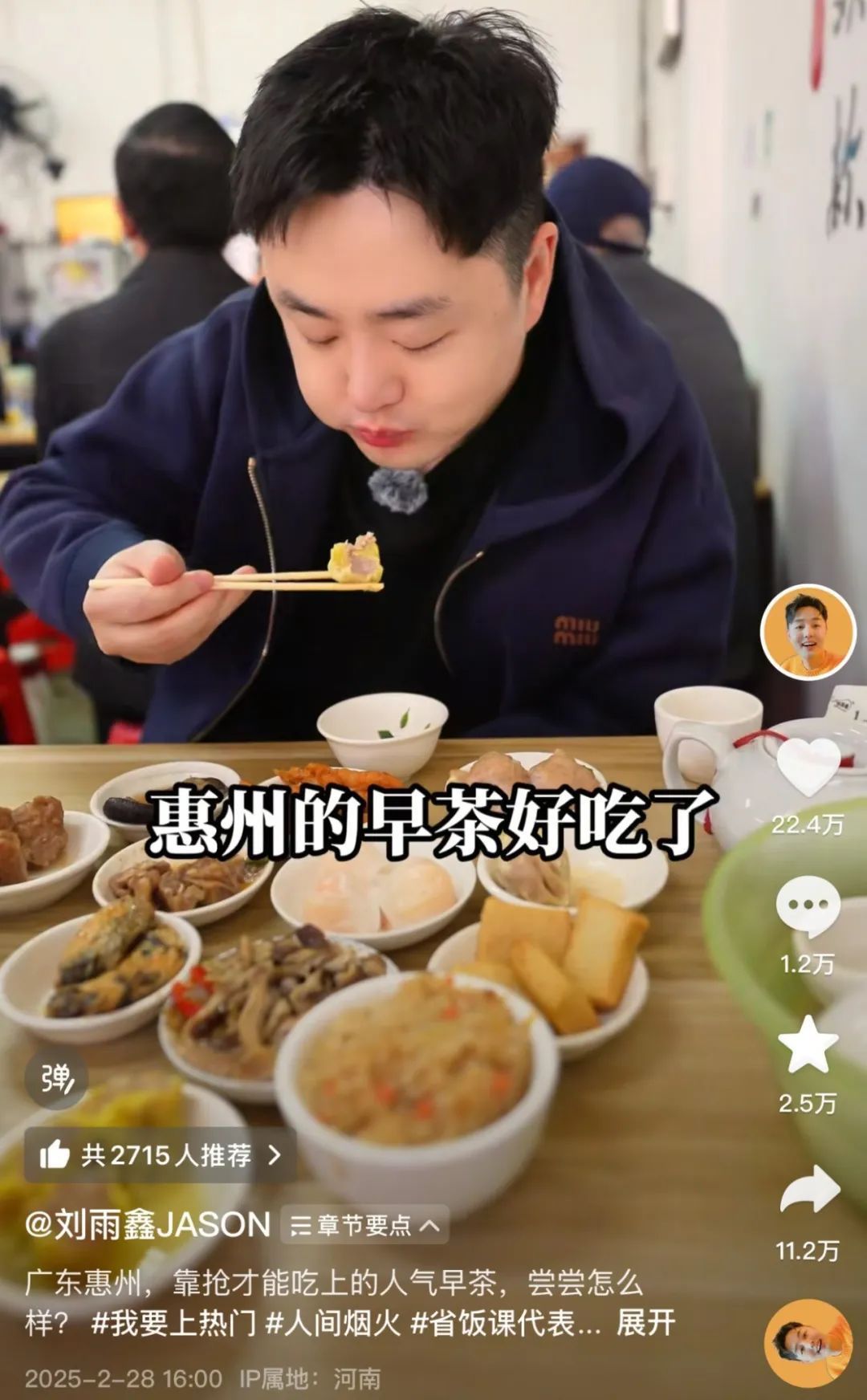Screen dimensions: 867x1400
Task: Open the creator's profile avatar
Action: coord(808,632)
